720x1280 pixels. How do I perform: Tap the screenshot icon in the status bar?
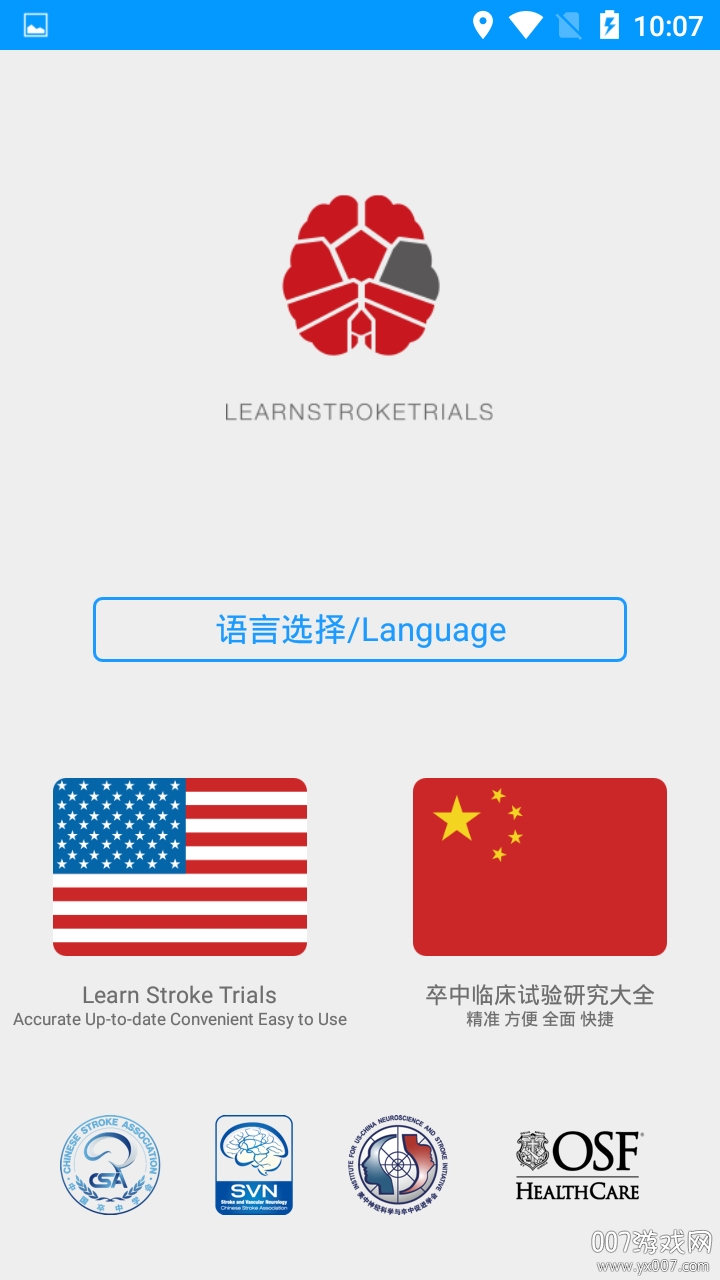tap(35, 26)
